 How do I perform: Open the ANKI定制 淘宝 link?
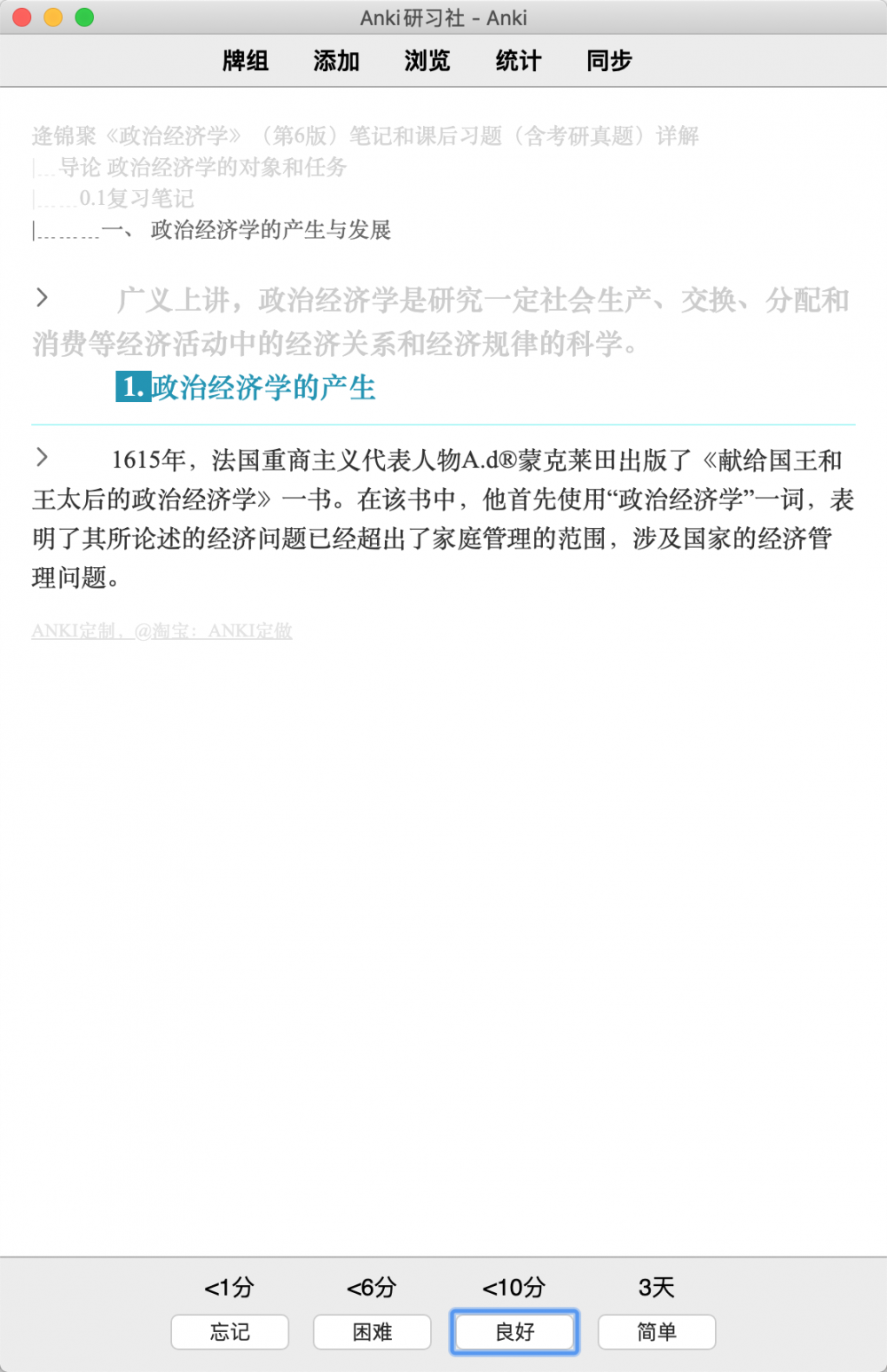coord(161,631)
